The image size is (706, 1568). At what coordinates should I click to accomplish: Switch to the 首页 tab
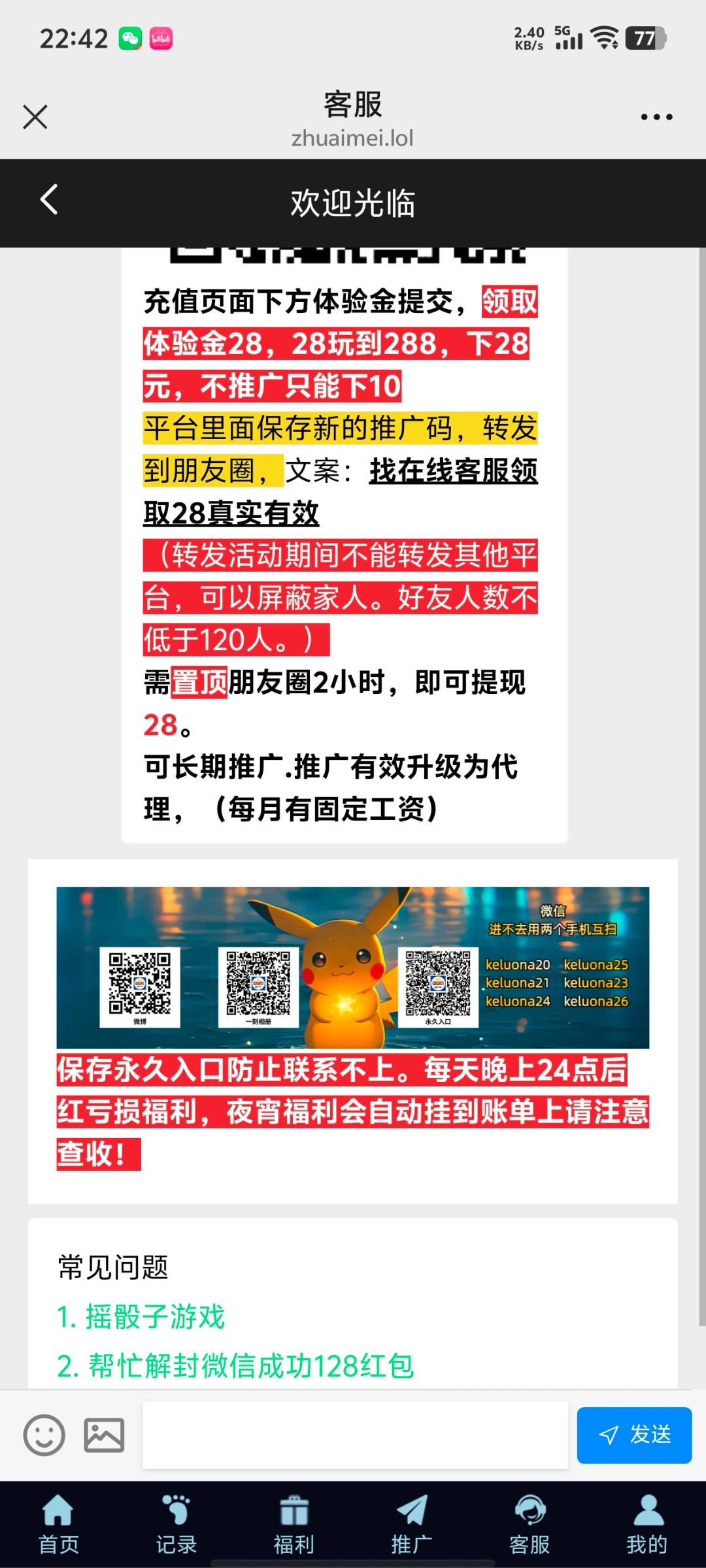pyautogui.click(x=59, y=1526)
